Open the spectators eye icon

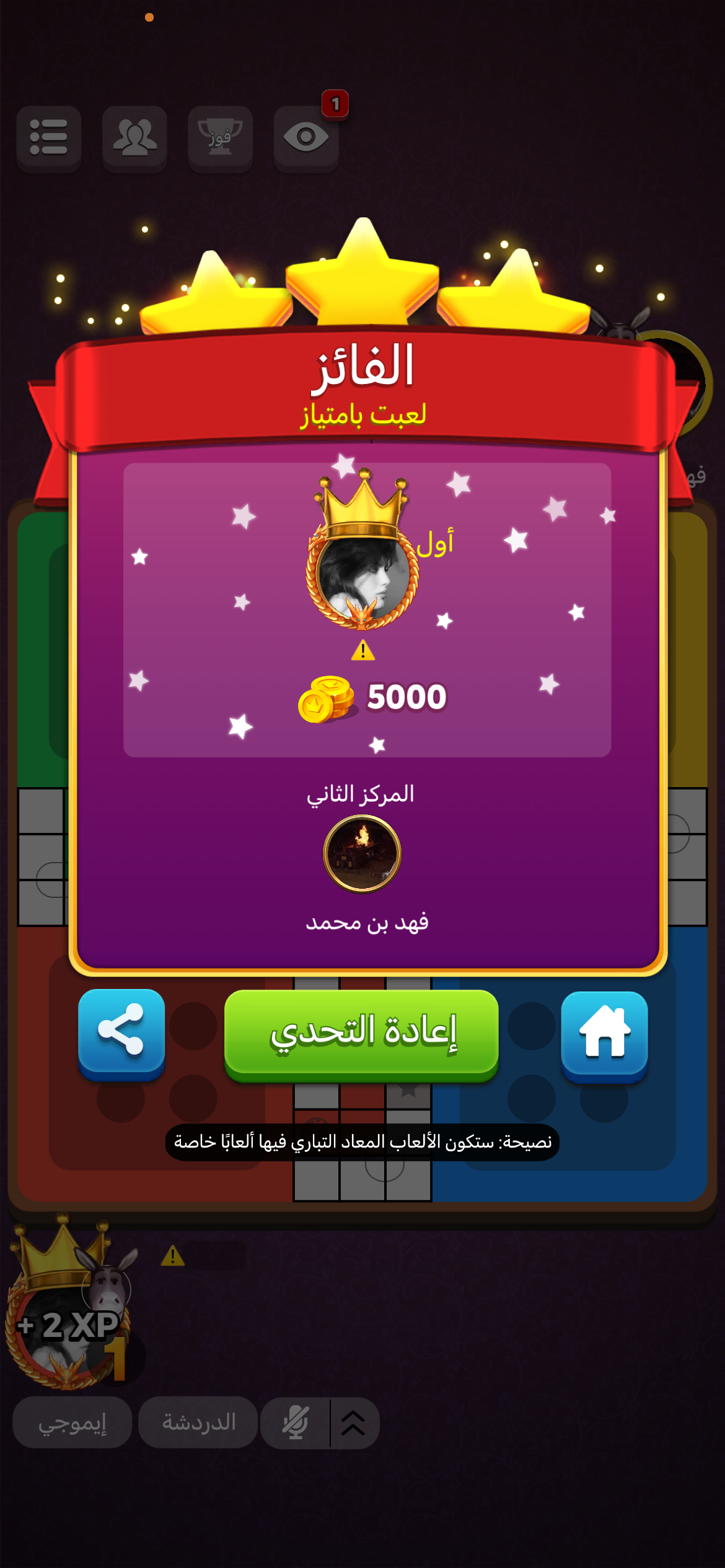coord(305,137)
